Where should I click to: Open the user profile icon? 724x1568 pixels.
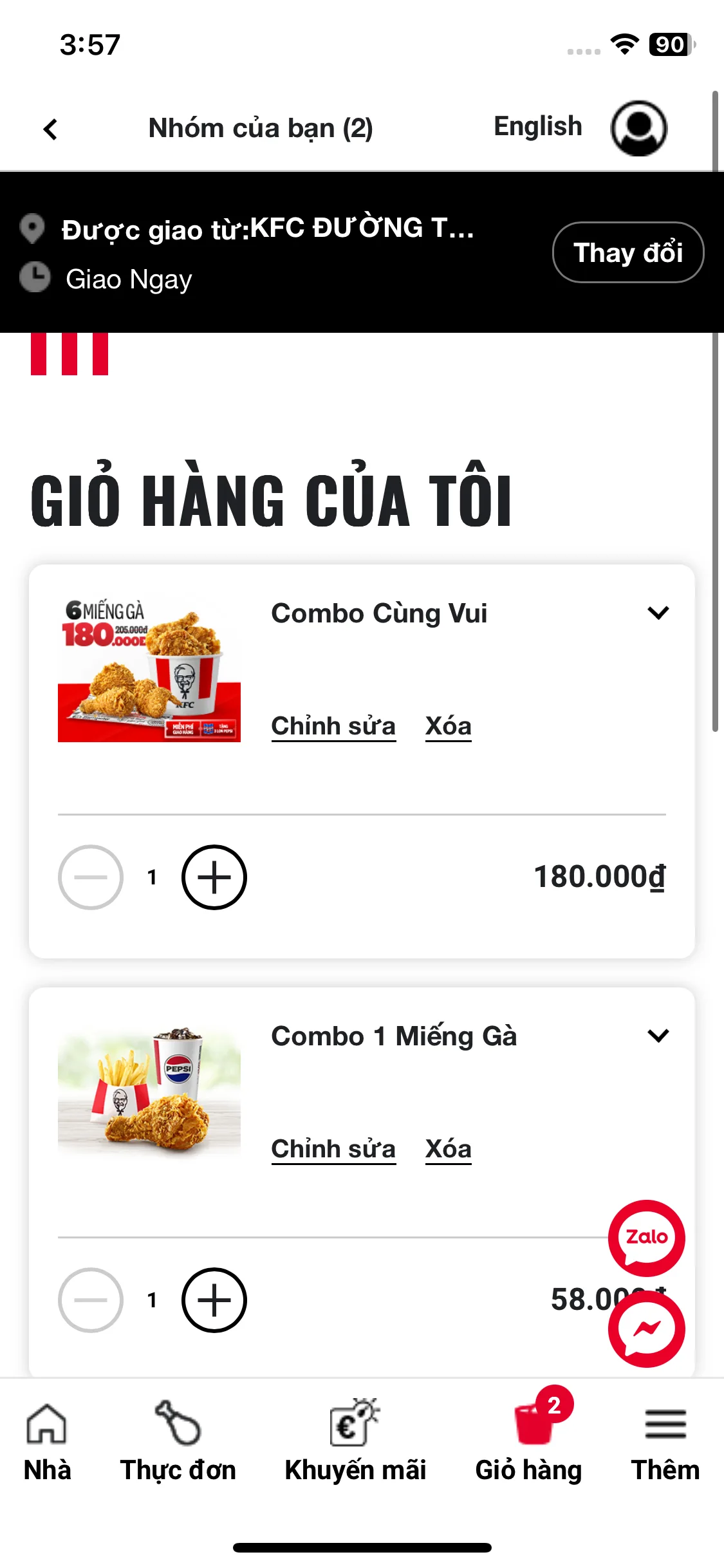tap(638, 128)
